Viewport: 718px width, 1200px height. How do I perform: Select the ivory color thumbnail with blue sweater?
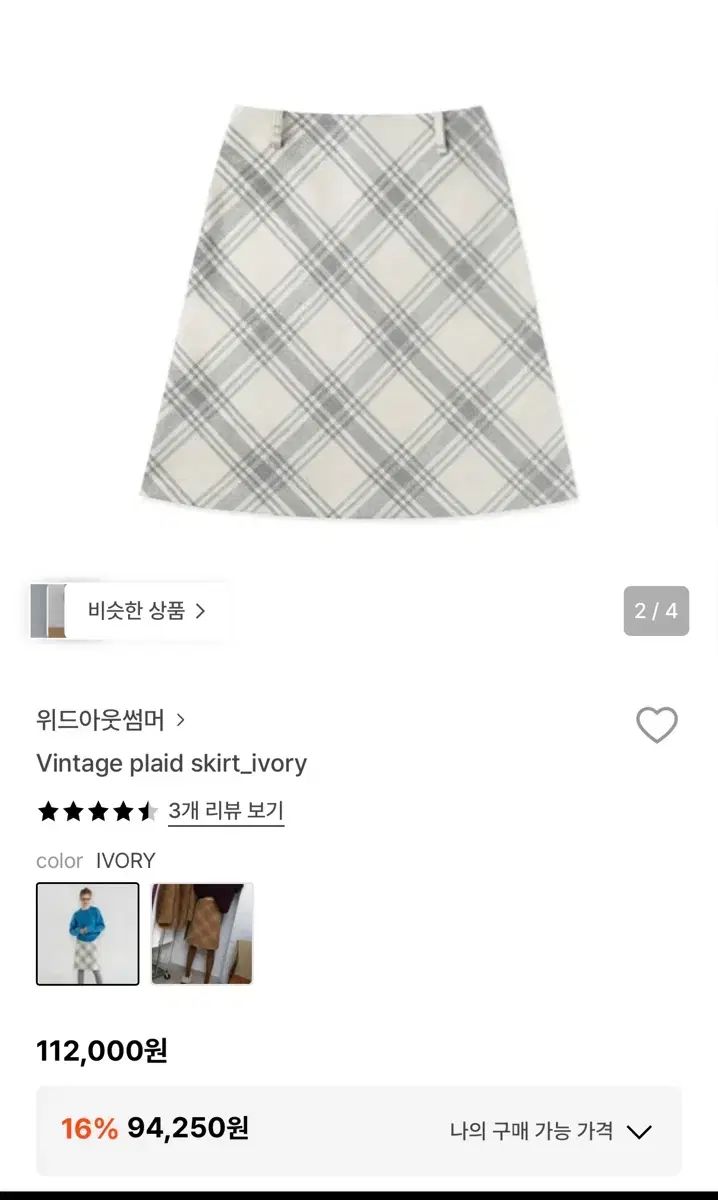[88, 934]
